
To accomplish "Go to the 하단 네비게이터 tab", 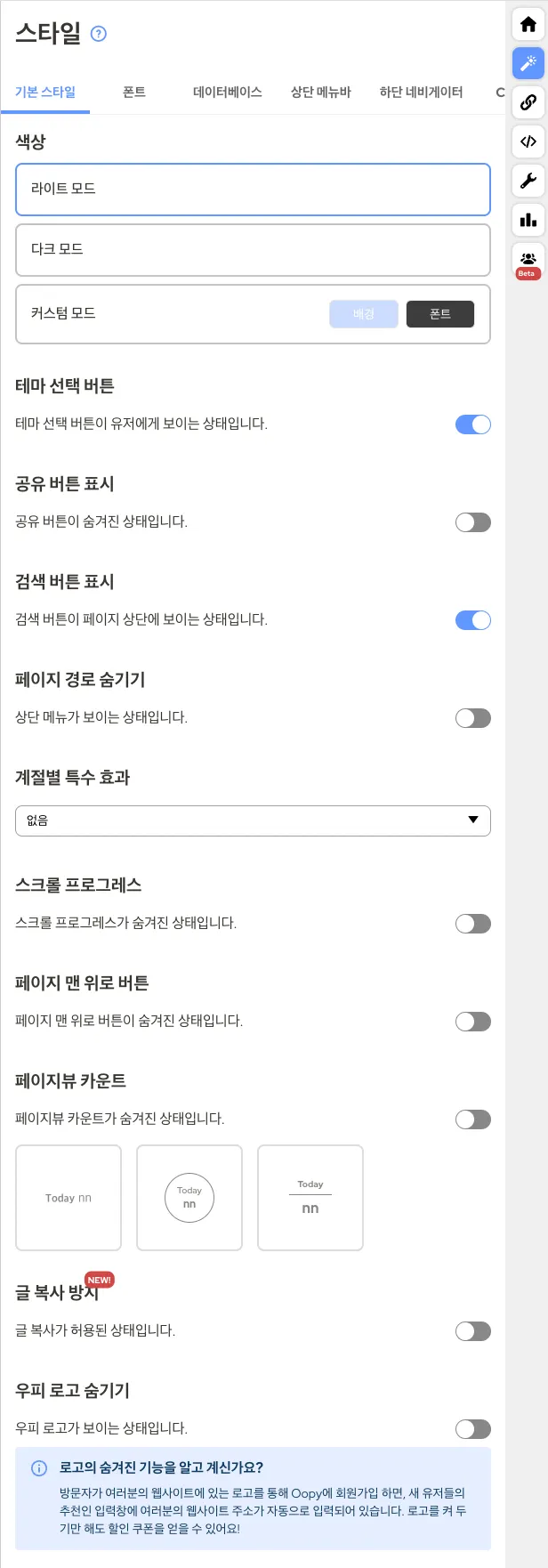I will (x=421, y=93).
